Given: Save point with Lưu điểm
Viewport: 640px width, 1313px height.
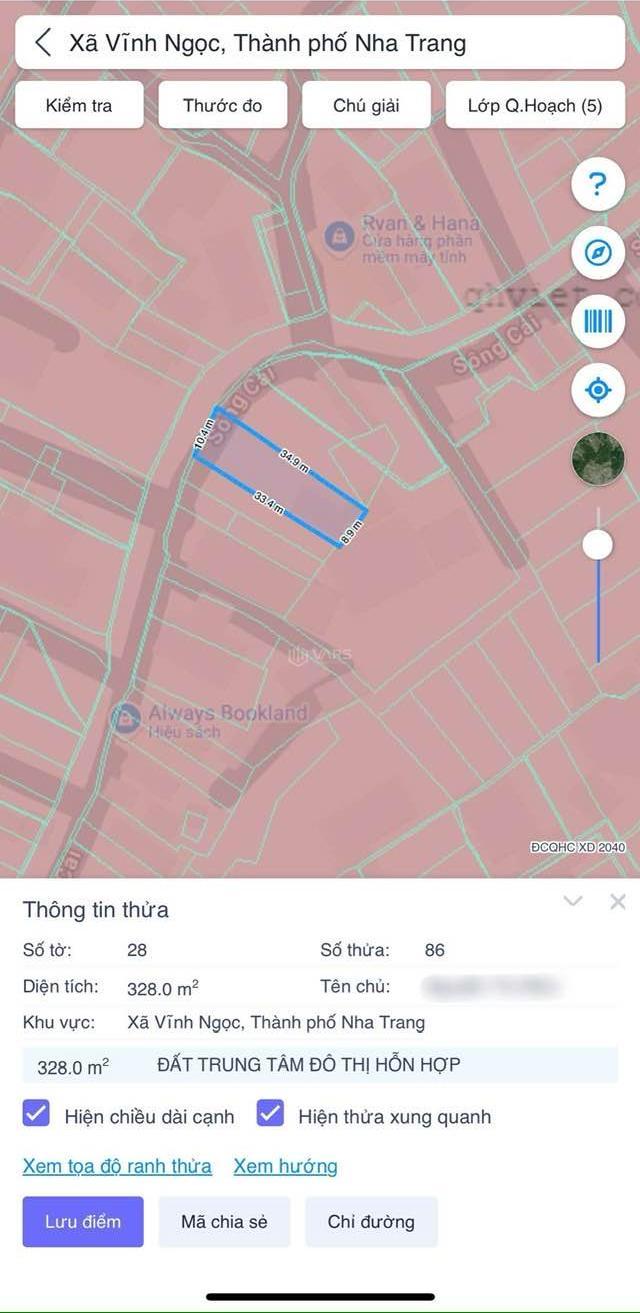Looking at the screenshot, I should pyautogui.click(x=83, y=1221).
